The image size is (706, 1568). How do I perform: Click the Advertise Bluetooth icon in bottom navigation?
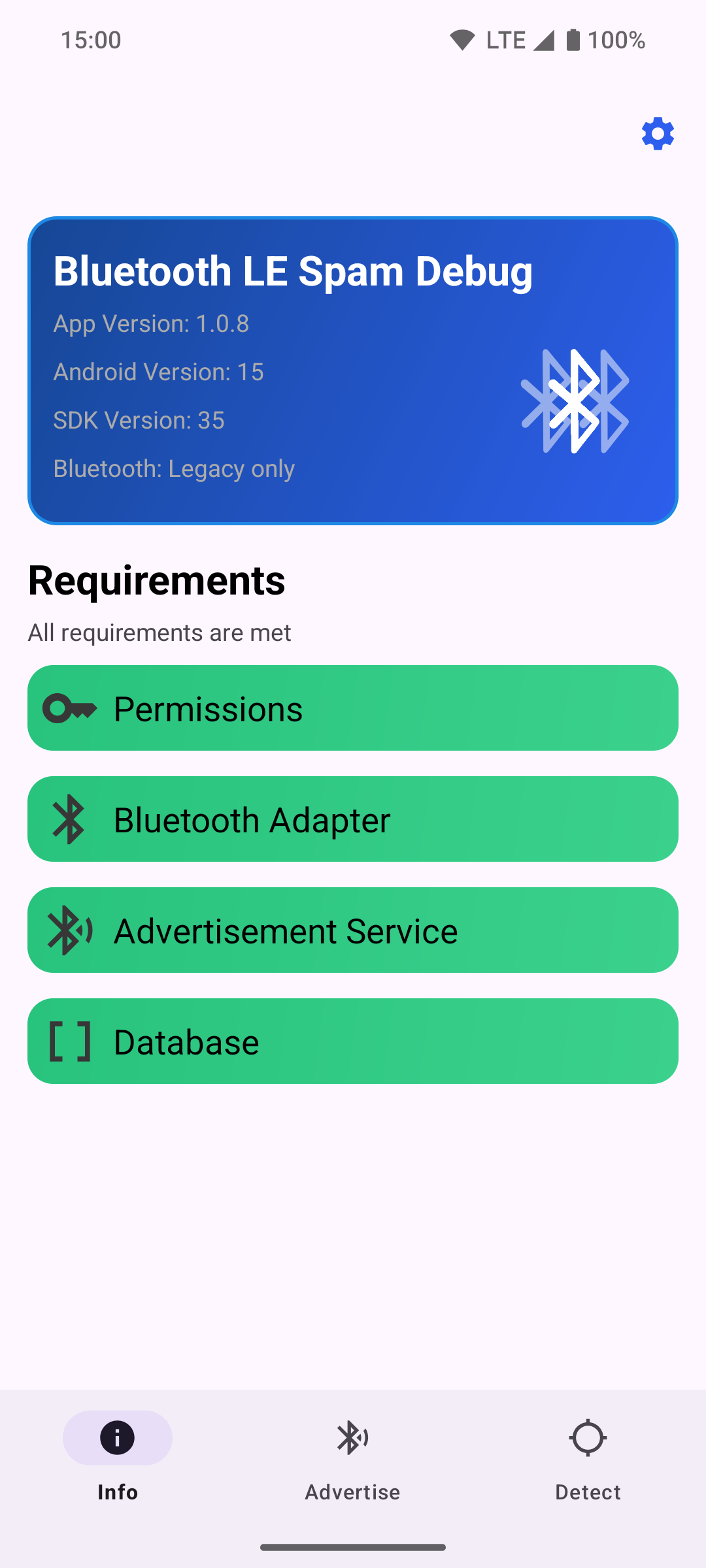click(352, 1438)
